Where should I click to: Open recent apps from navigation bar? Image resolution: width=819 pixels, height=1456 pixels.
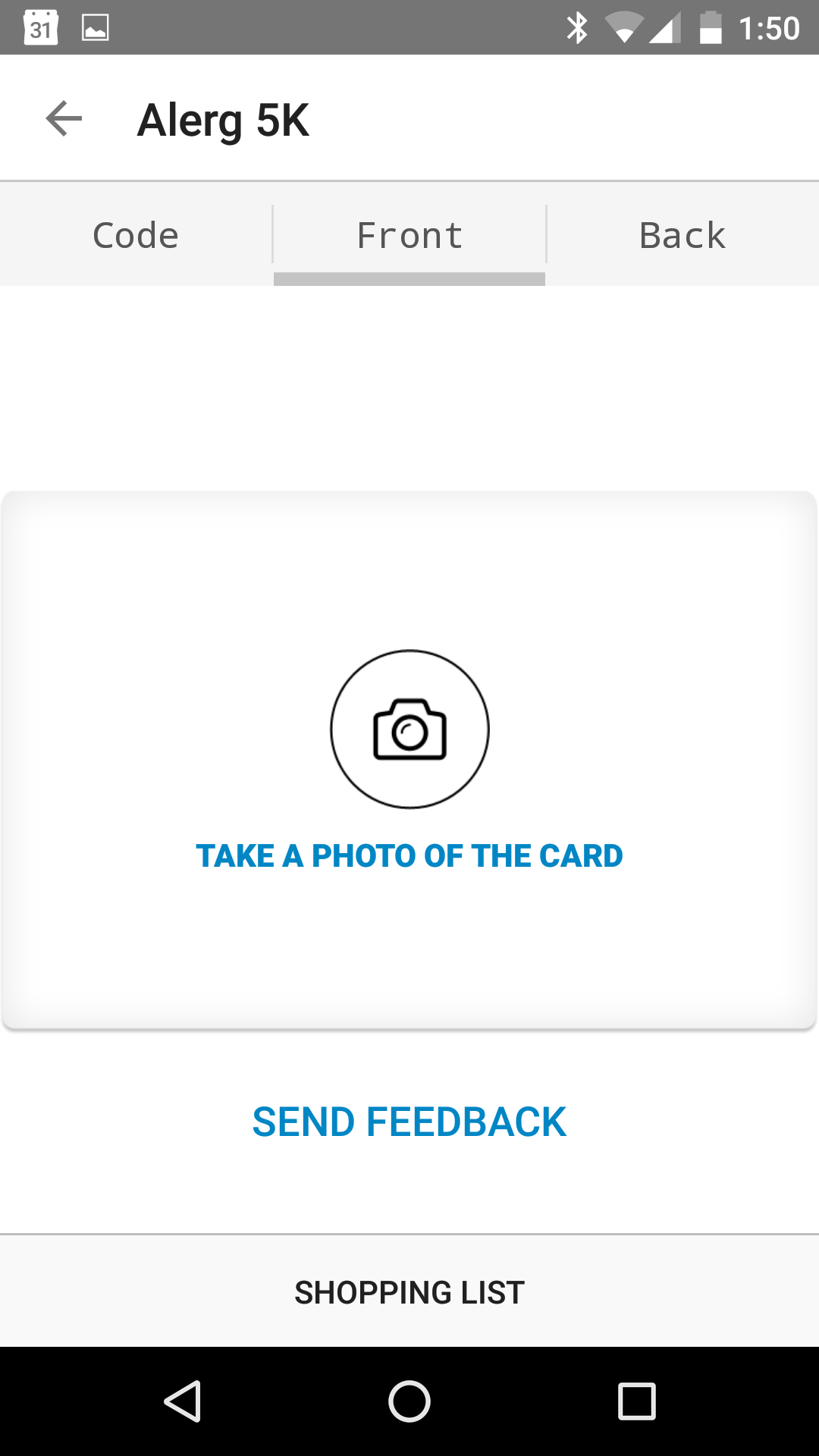point(637,1401)
